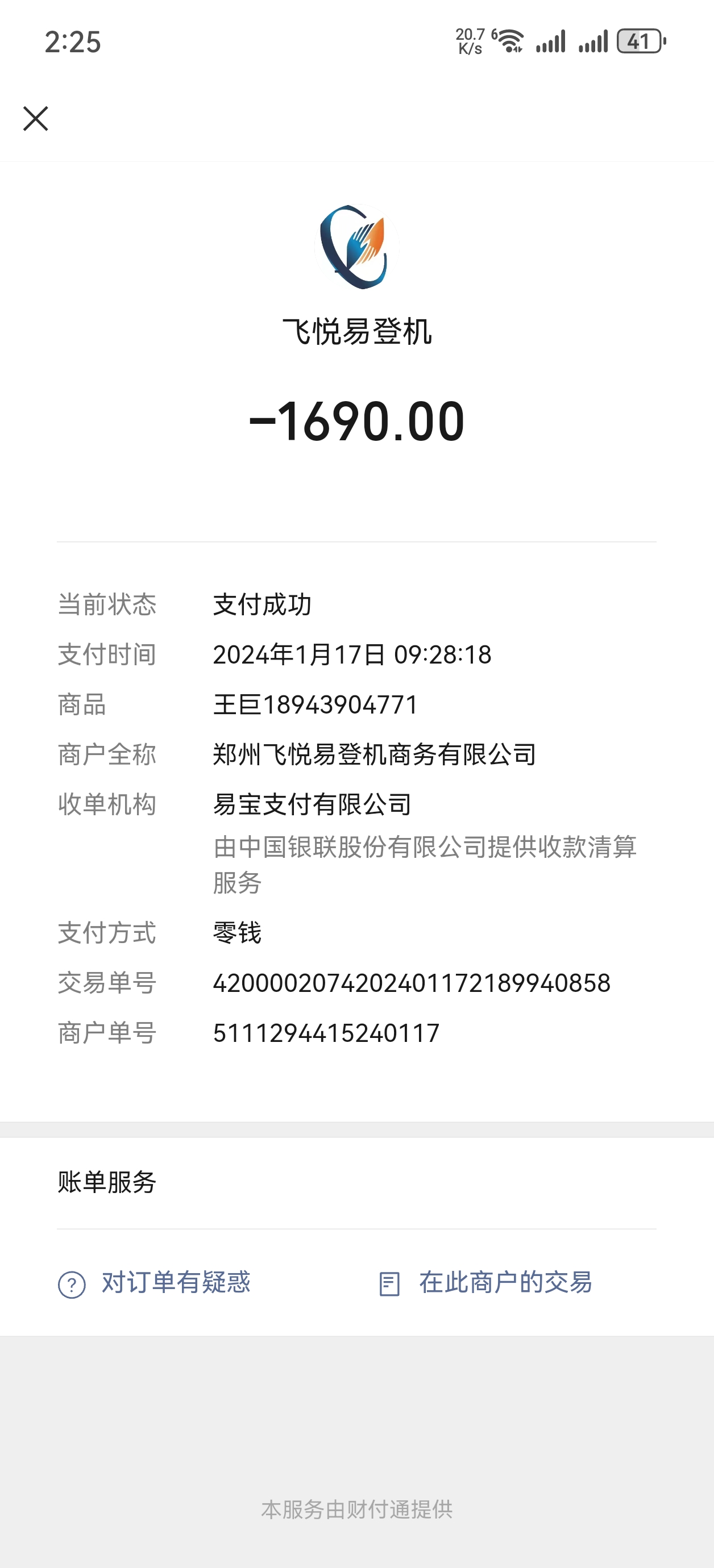Close the payment detail page

pos(35,119)
